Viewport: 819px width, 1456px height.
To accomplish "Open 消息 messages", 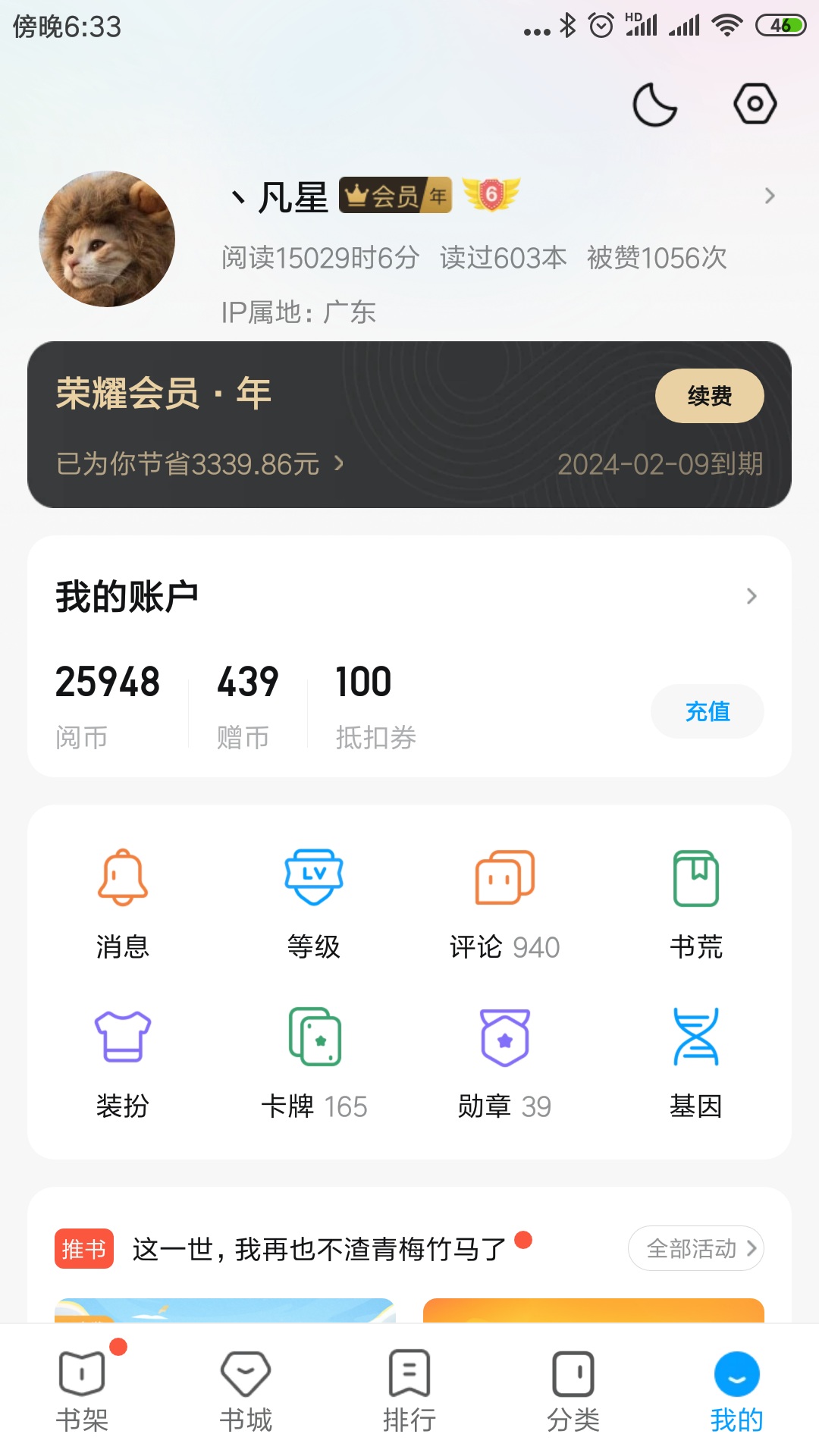I will [x=123, y=903].
